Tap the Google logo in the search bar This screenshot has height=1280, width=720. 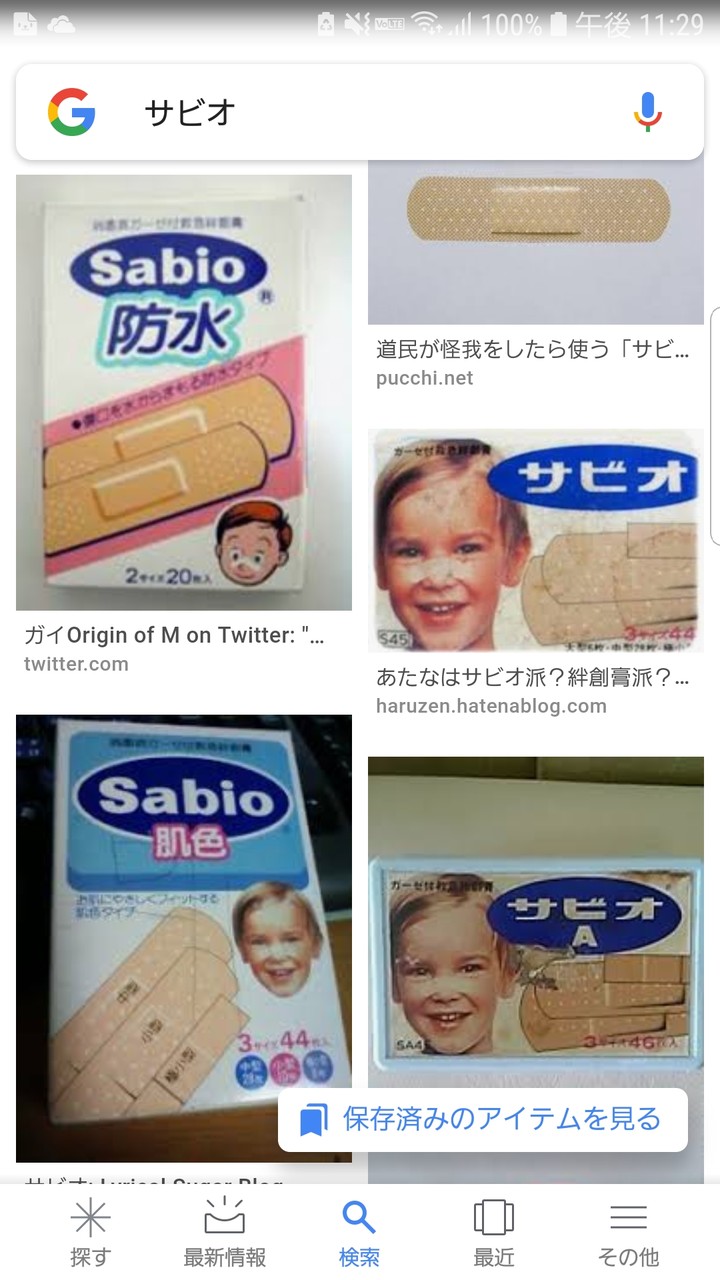click(x=72, y=112)
